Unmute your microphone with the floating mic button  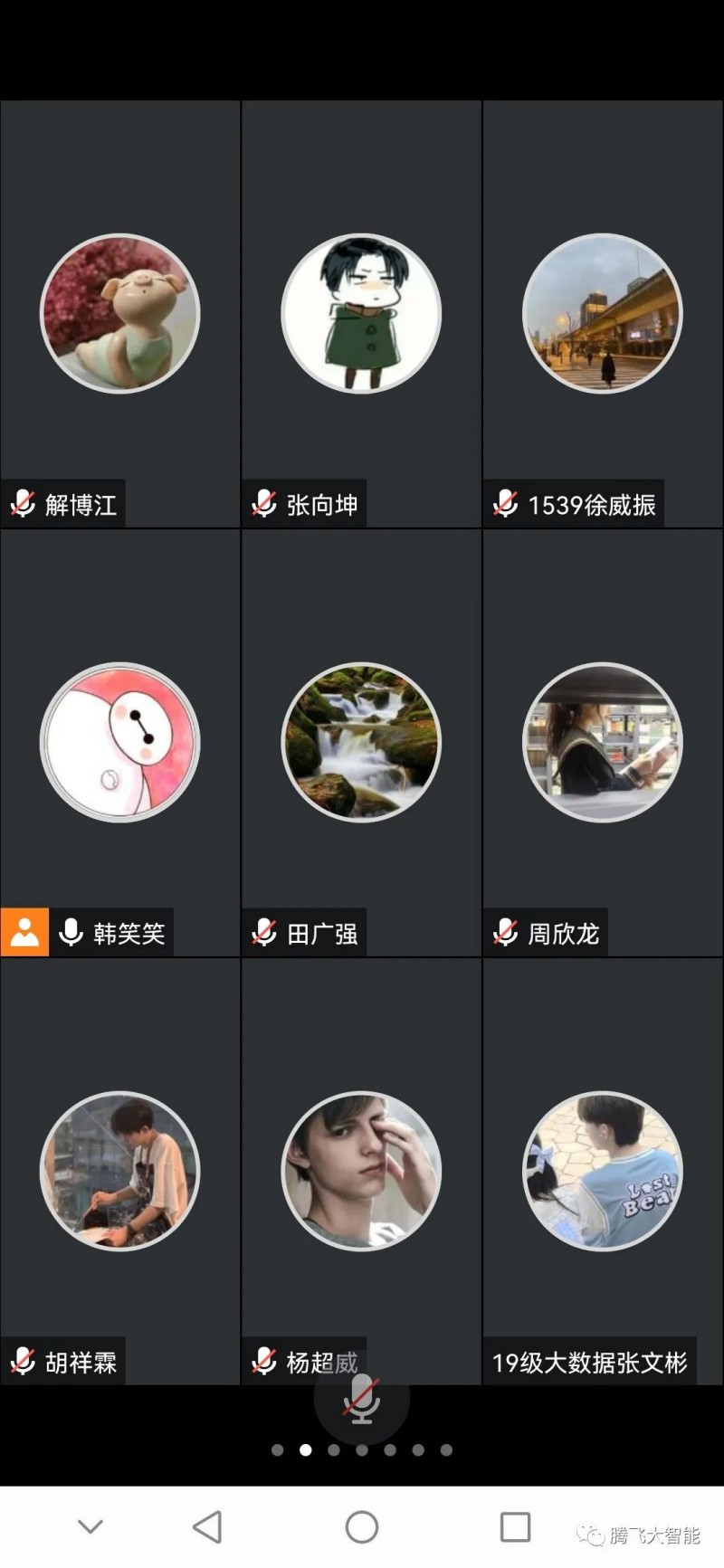362,1400
